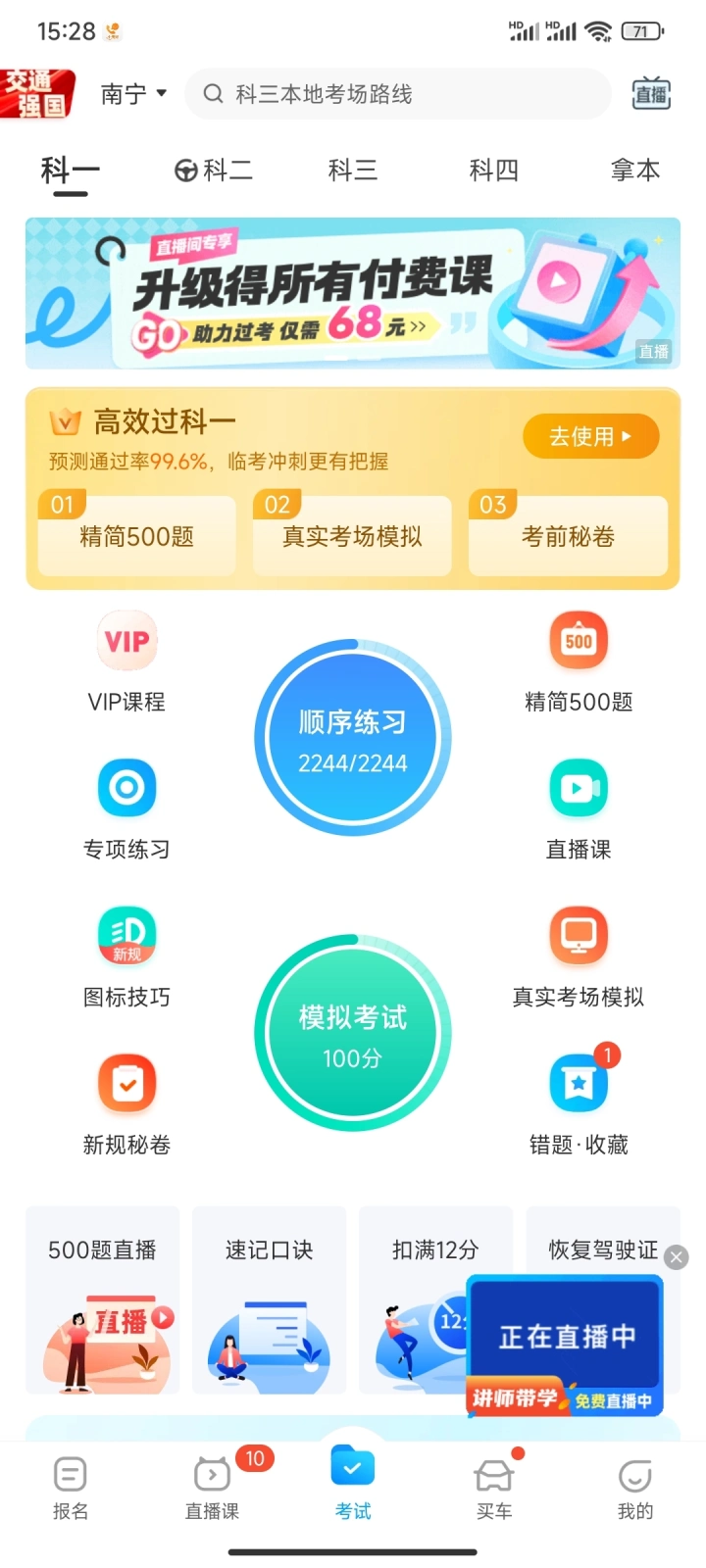Open the 南宁 city dropdown
Viewport: 706px width, 1568px height.
133,94
